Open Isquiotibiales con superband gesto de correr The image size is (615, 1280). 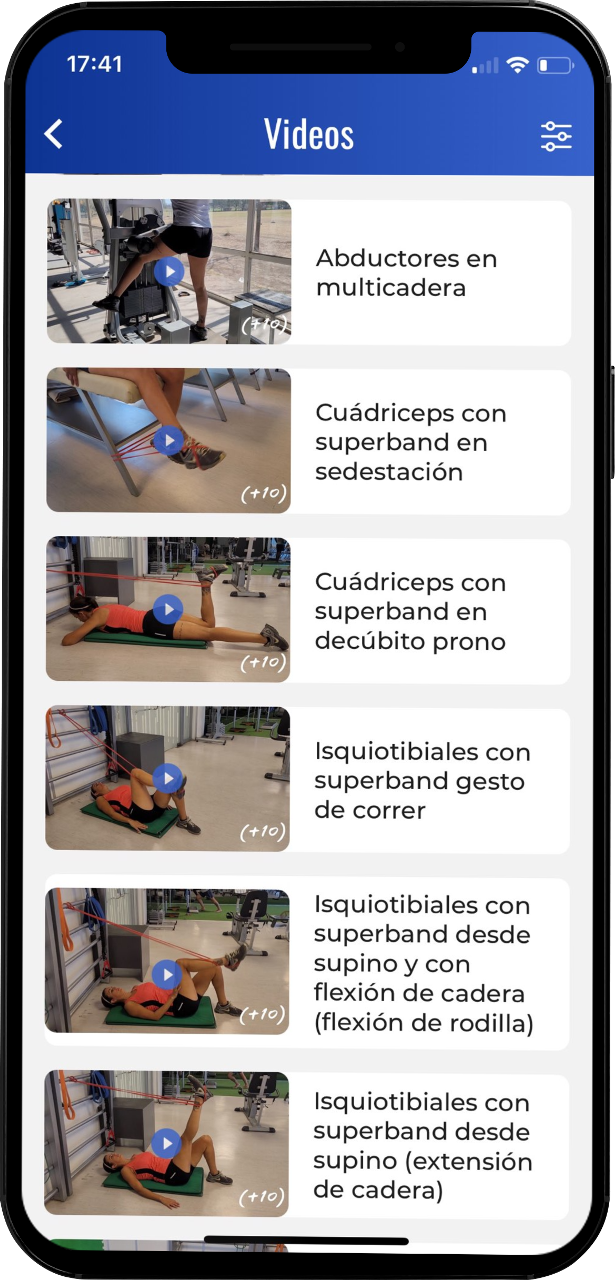click(421, 781)
